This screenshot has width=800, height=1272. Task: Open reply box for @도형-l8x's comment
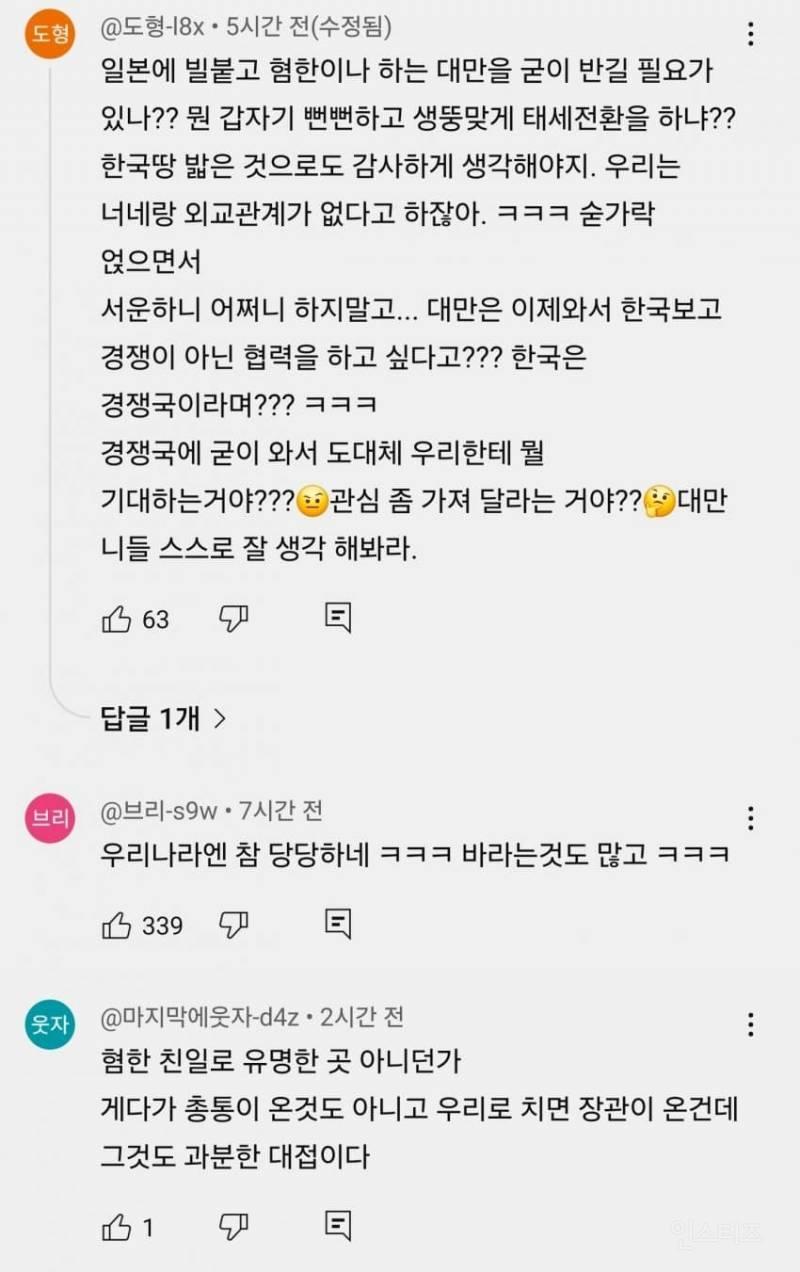[338, 618]
